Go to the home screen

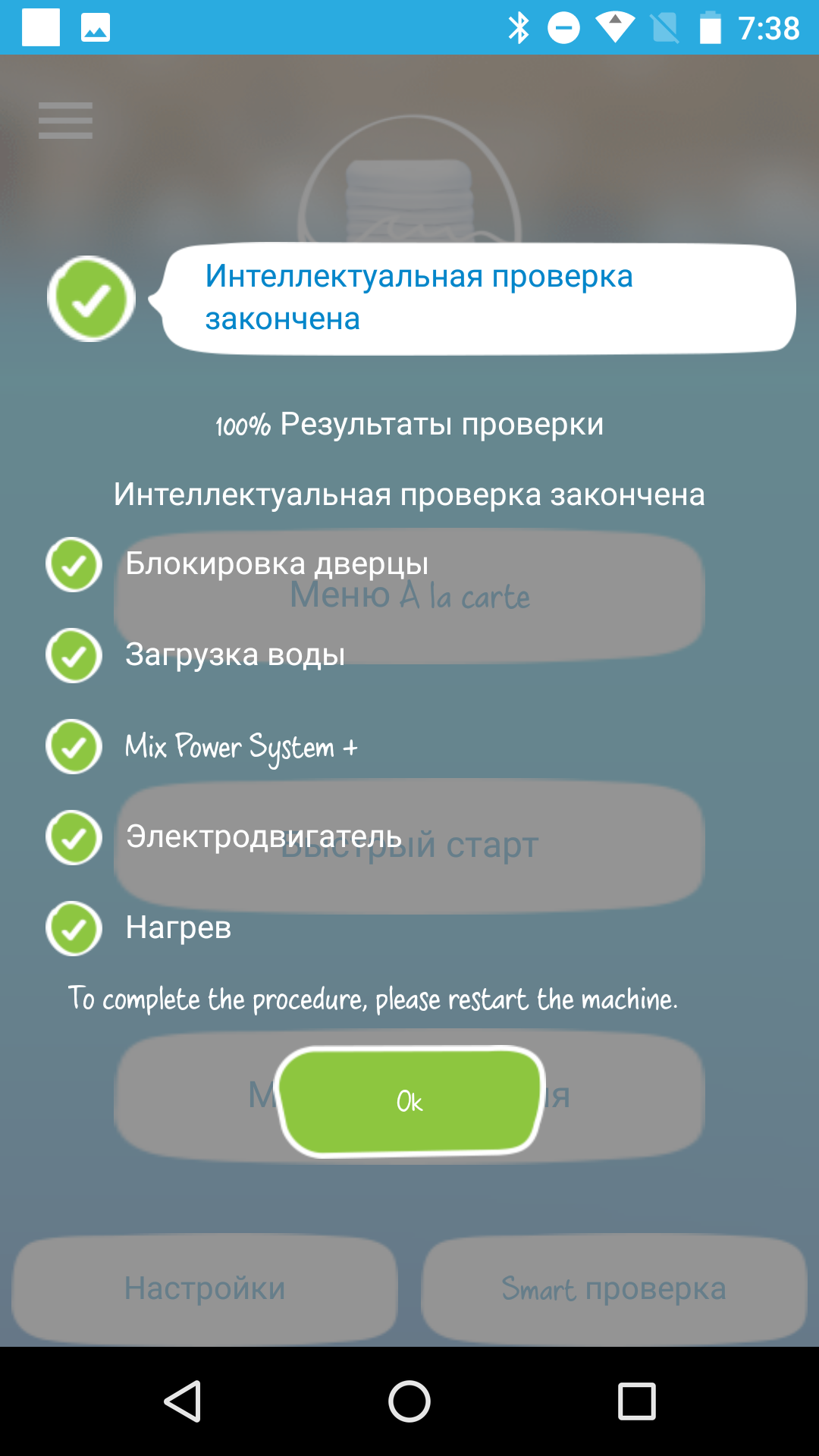(x=409, y=1401)
